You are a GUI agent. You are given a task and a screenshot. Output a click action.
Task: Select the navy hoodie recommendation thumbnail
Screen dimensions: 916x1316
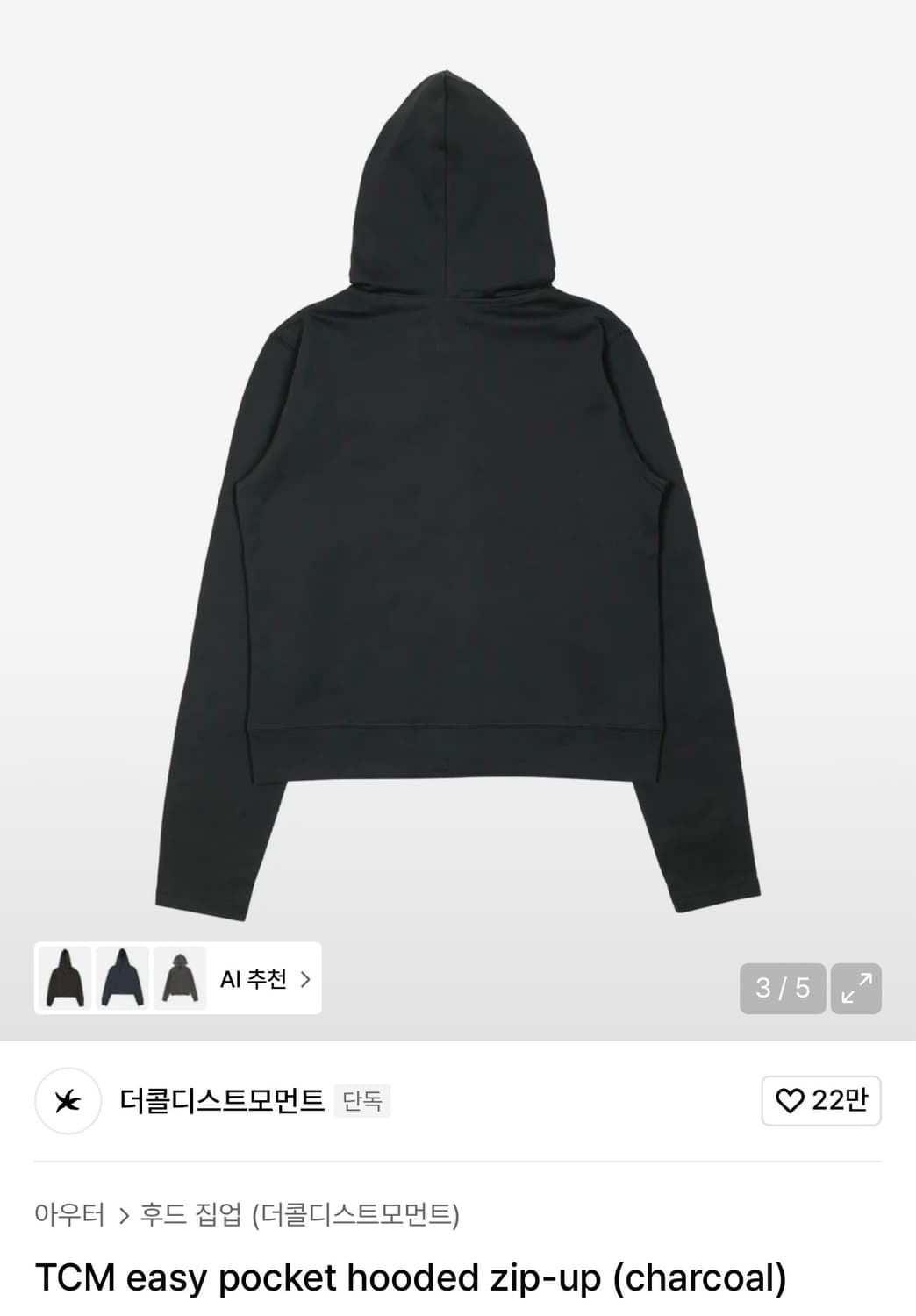(122, 980)
